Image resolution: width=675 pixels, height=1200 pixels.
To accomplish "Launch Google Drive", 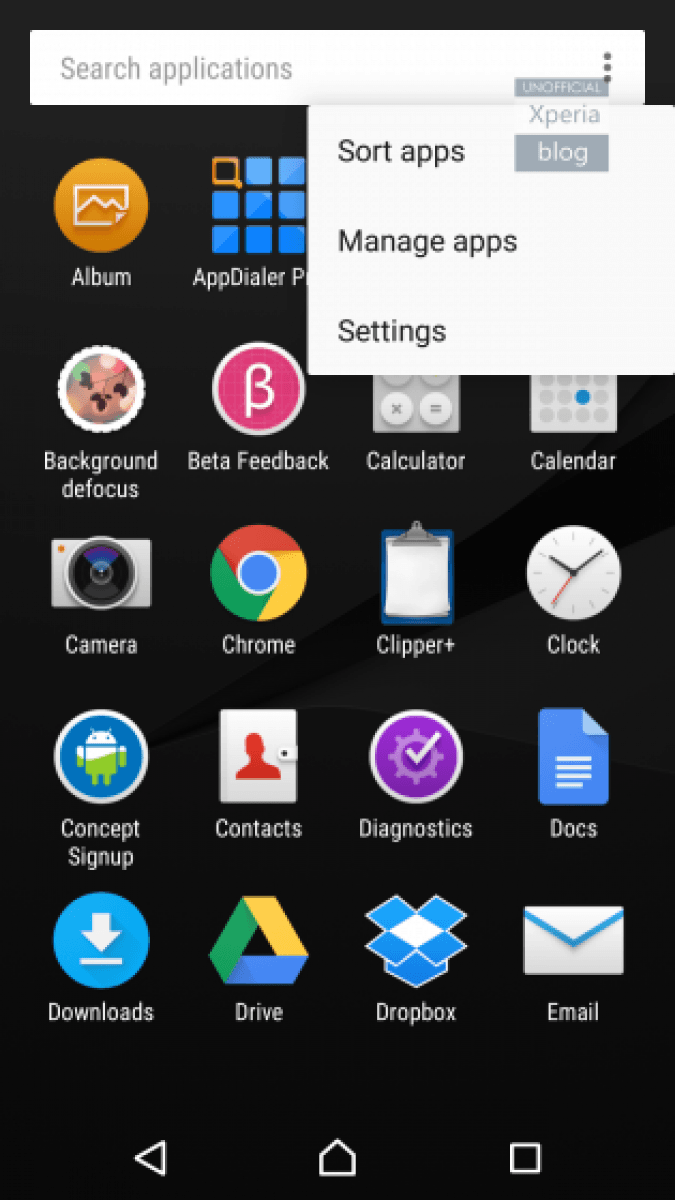I will coord(258,941).
